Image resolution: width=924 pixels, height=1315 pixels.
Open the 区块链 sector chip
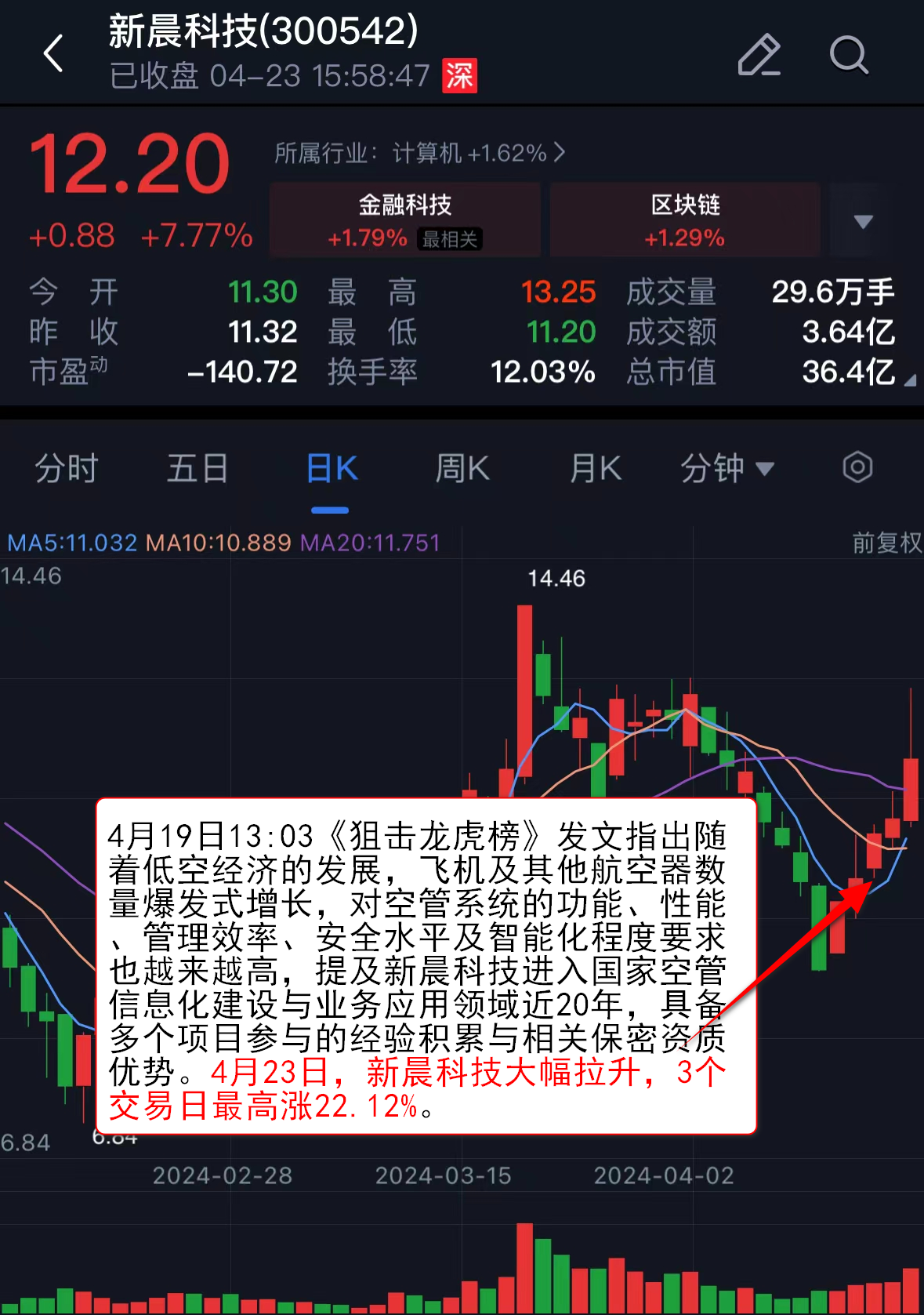pos(684,220)
